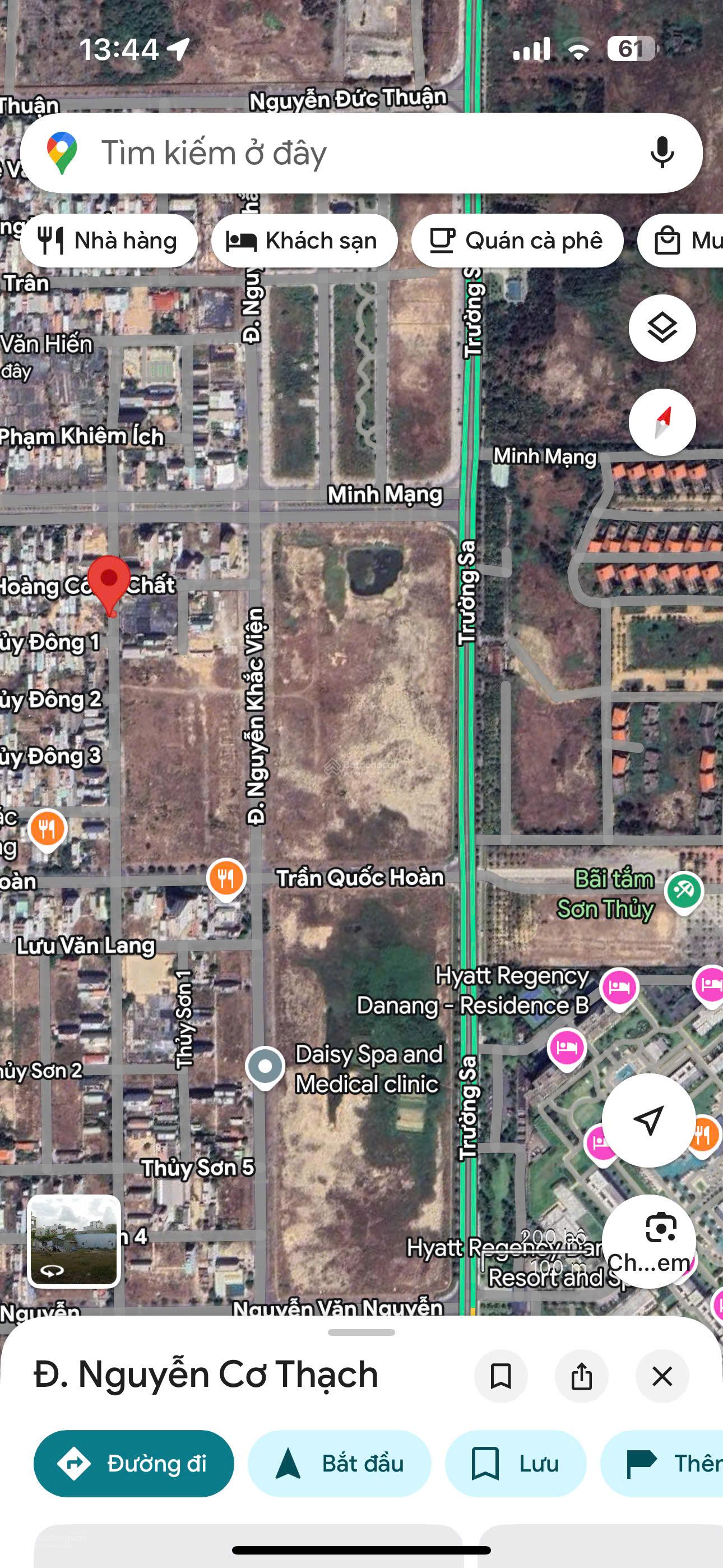This screenshot has width=723, height=1568.
Task: Bookmark Đ. Nguyễn Cơ Thạch
Action: pos(500,1376)
